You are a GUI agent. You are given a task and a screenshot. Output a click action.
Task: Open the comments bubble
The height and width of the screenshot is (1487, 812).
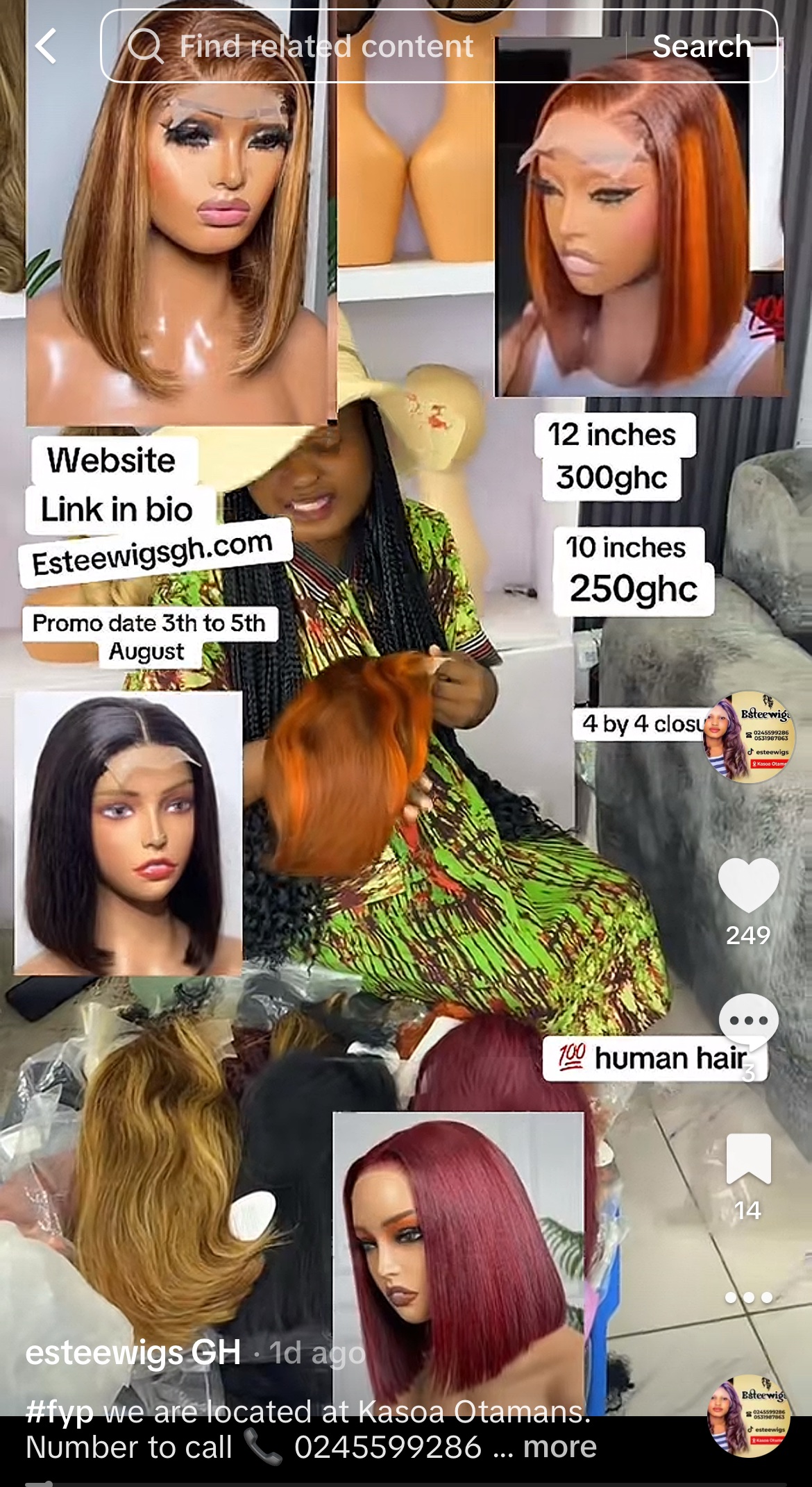(748, 1022)
